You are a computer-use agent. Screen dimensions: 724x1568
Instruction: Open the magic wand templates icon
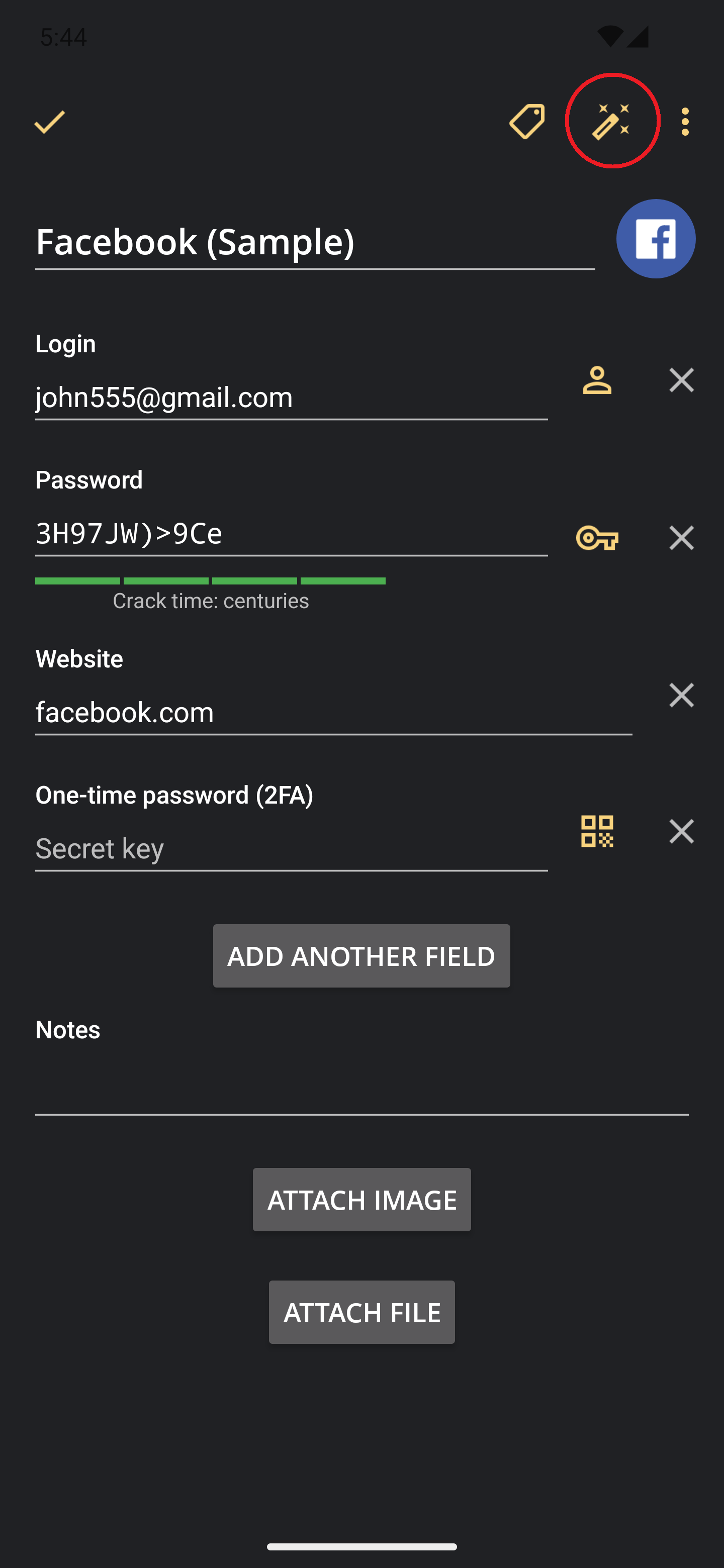coord(612,121)
